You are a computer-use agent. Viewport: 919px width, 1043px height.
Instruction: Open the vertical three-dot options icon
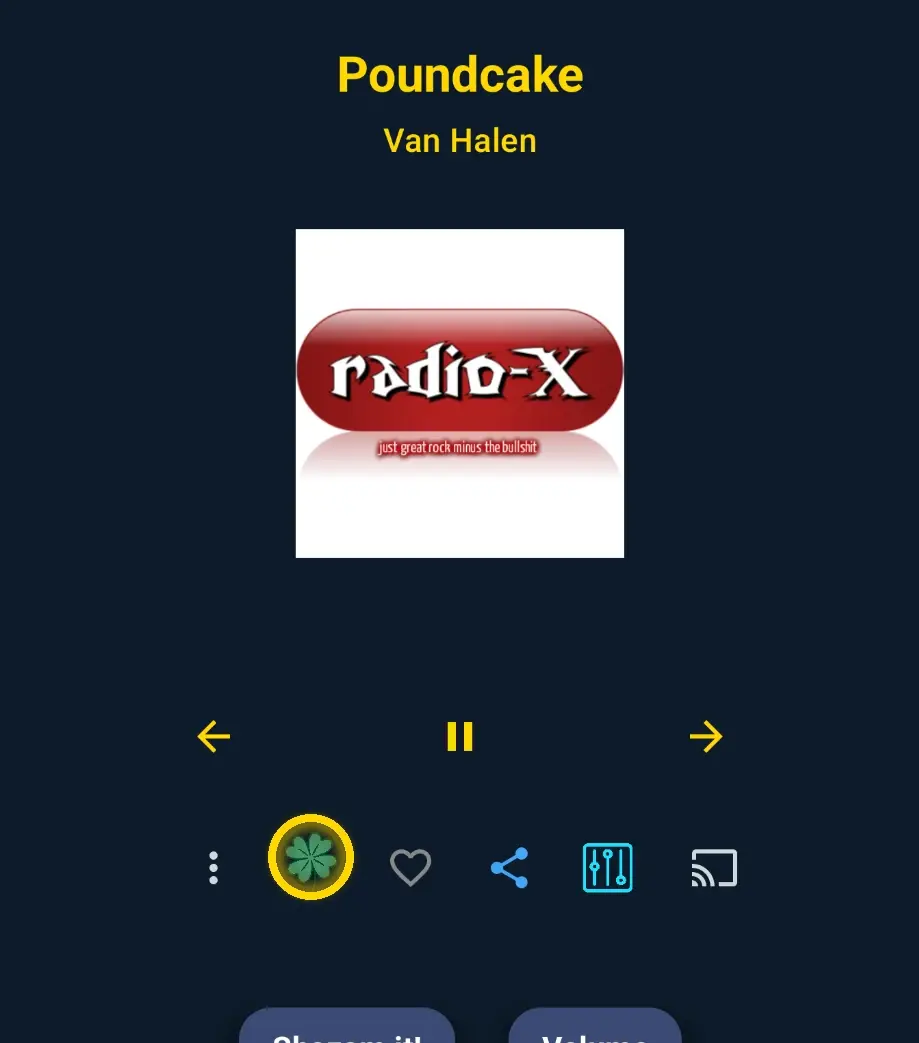tap(213, 867)
